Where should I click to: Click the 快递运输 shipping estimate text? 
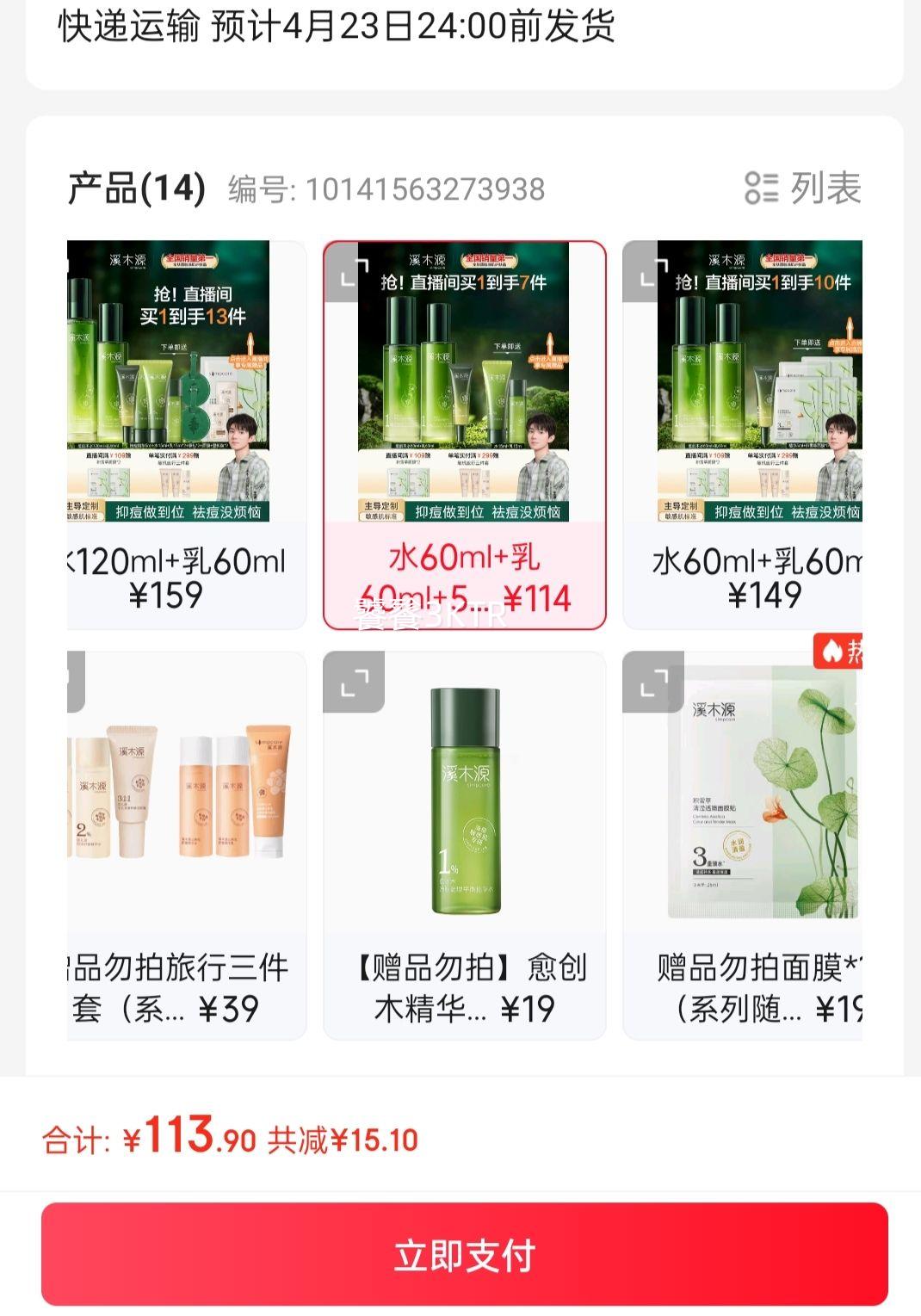point(334,28)
